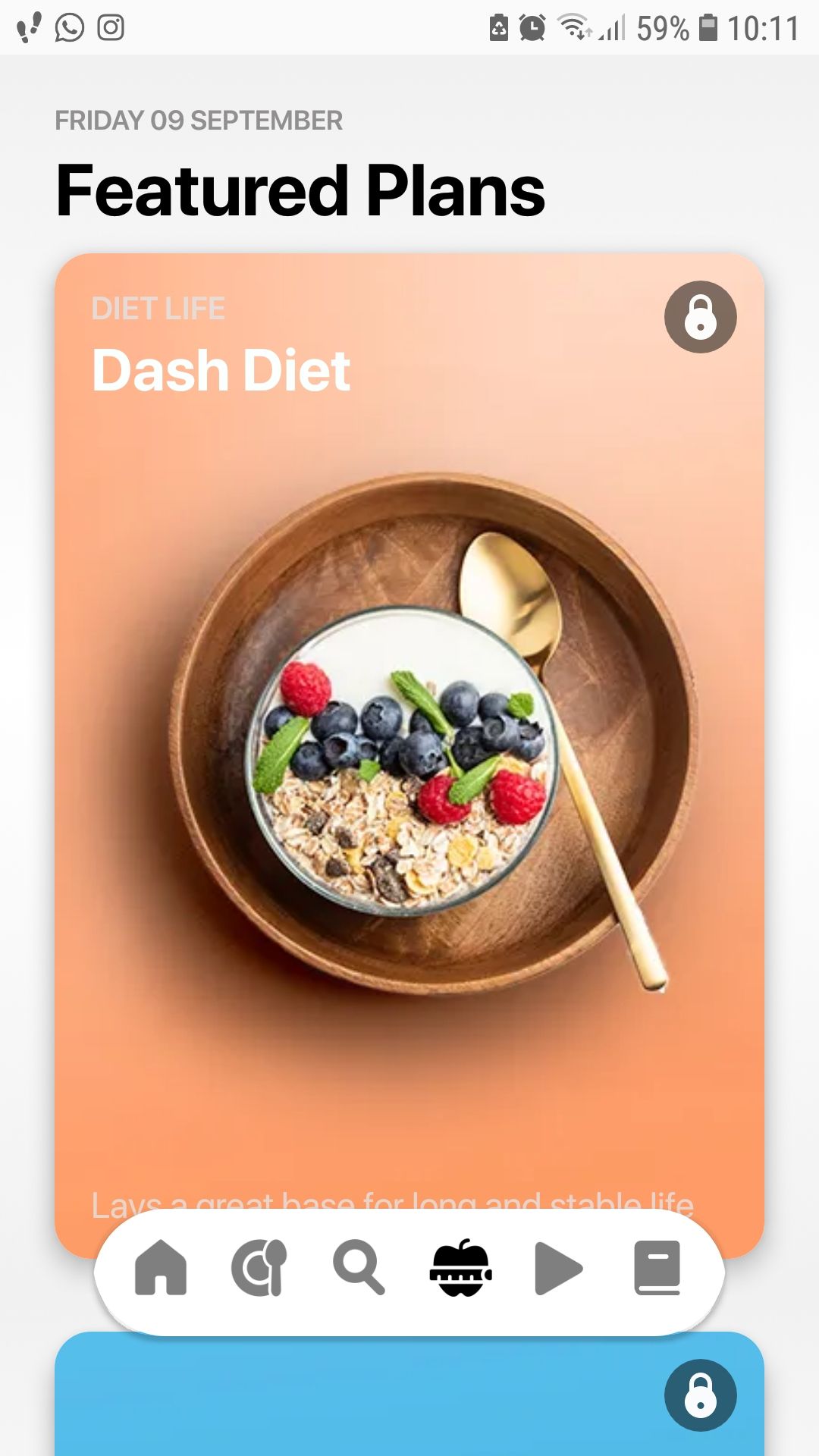Image resolution: width=819 pixels, height=1456 pixels.
Task: Tap the lock icon on blue card
Action: (x=700, y=1395)
